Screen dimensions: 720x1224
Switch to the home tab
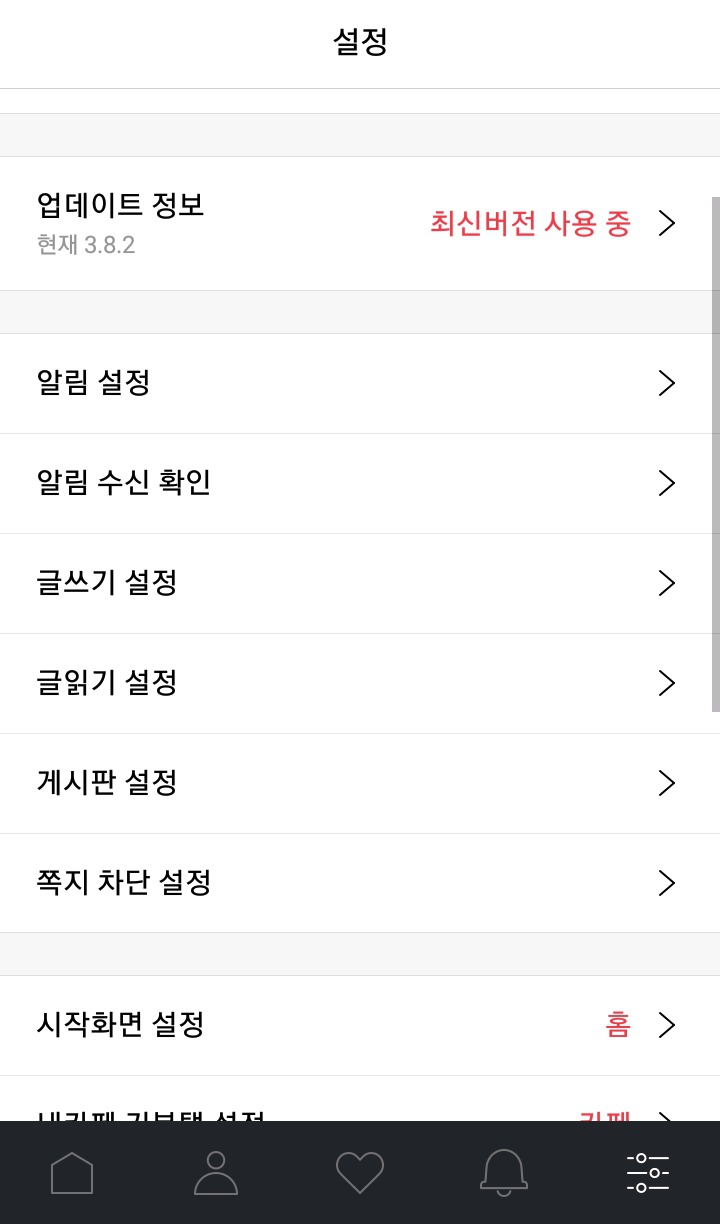pos(72,1172)
